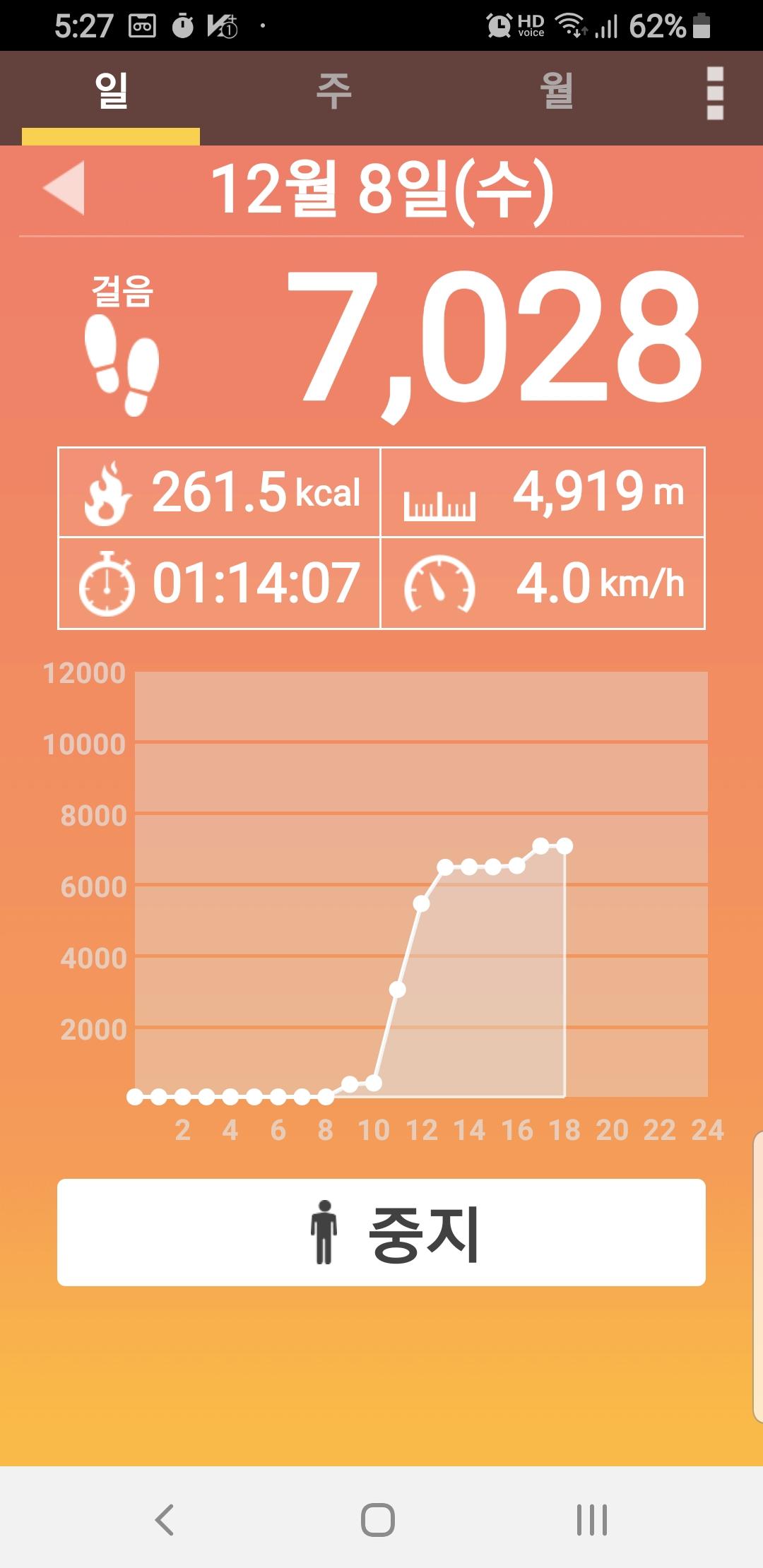Open the three-dot overflow menu
The width and height of the screenshot is (763, 1568).
click(x=715, y=93)
